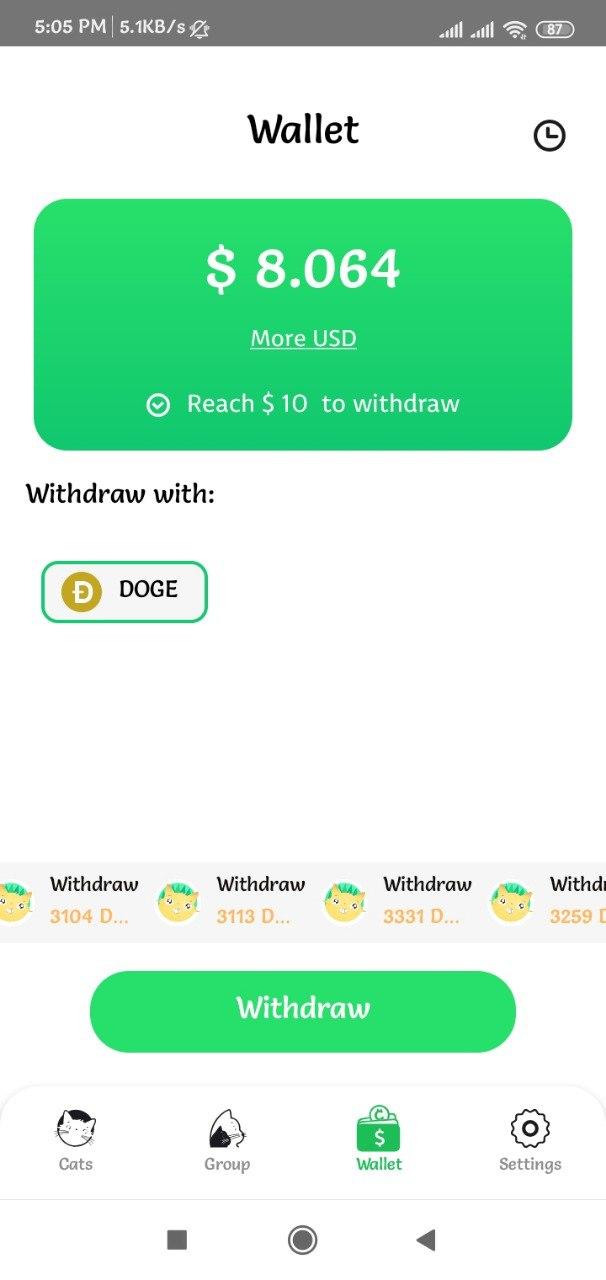The height and width of the screenshot is (1280, 606).
Task: Tap the system home button
Action: (x=302, y=1241)
